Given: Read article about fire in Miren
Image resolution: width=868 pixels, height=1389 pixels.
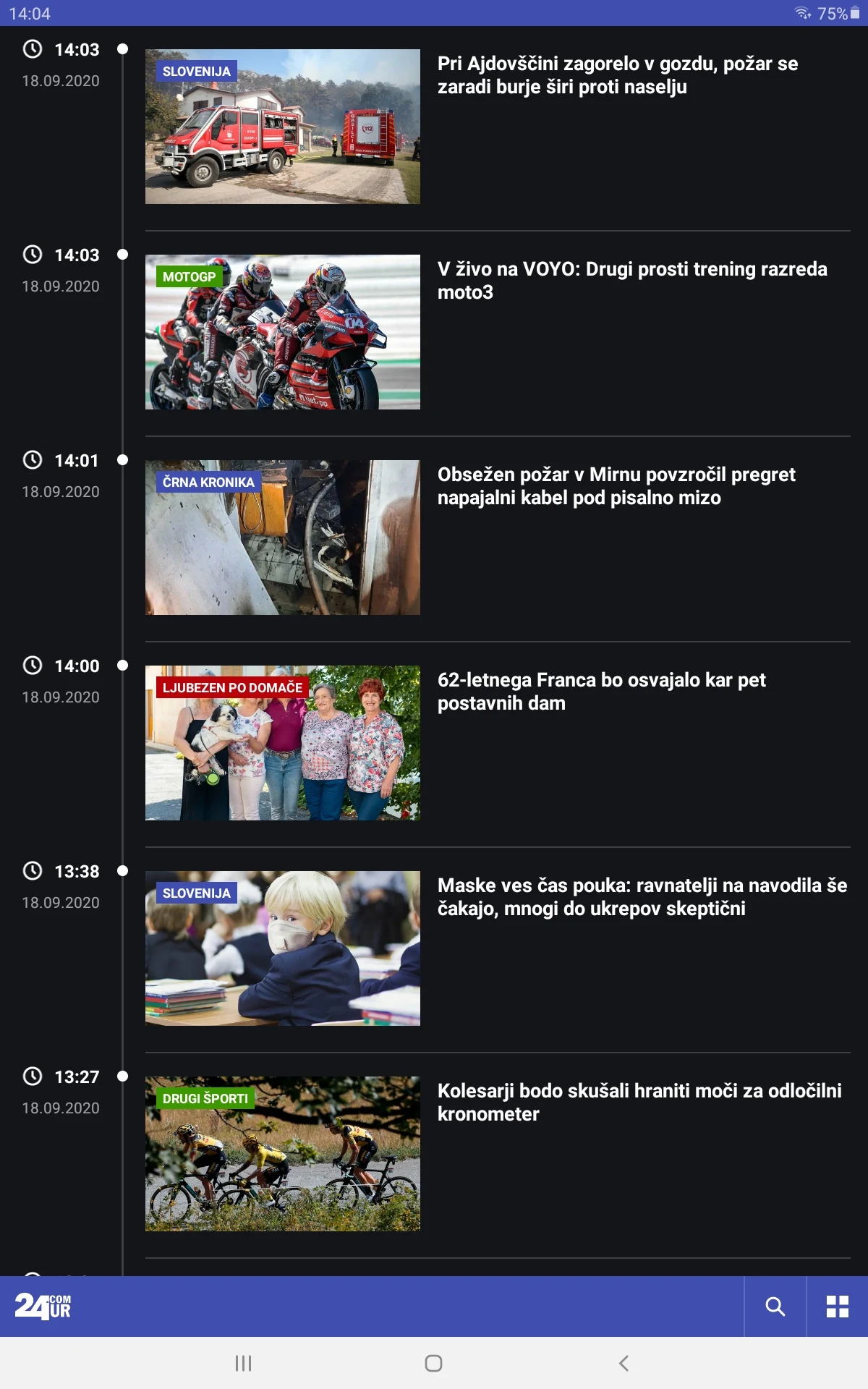Looking at the screenshot, I should [616, 486].
